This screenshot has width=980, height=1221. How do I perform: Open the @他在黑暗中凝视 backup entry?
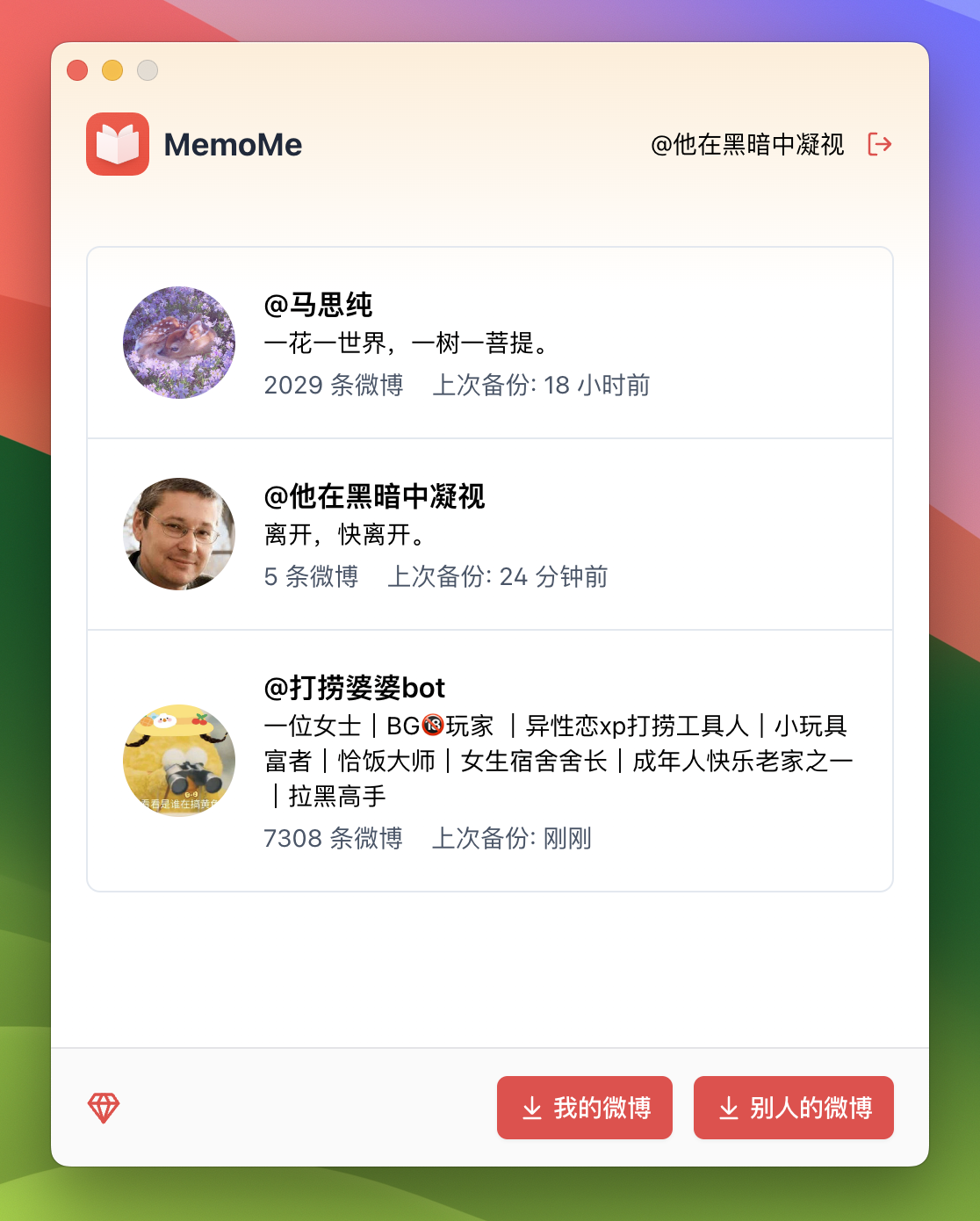(x=489, y=534)
